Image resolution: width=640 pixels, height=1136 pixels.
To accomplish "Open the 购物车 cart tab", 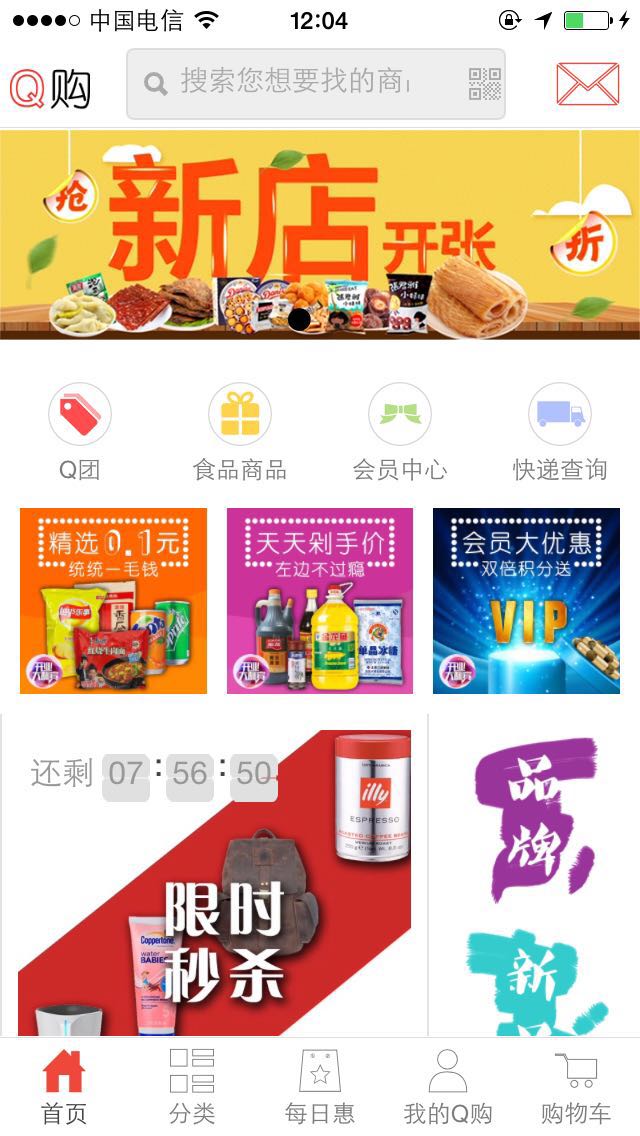I will (576, 1087).
